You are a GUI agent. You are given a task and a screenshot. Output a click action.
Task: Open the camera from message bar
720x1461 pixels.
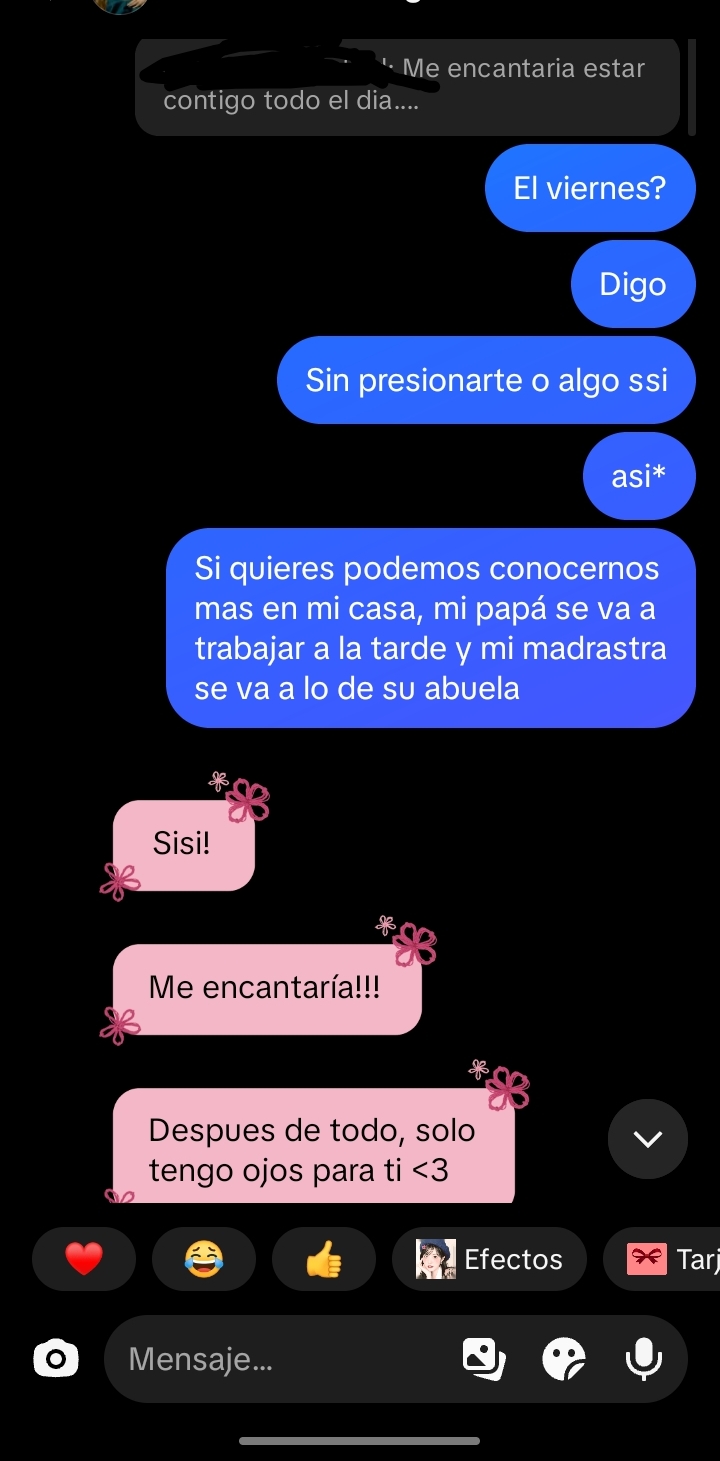click(56, 1359)
